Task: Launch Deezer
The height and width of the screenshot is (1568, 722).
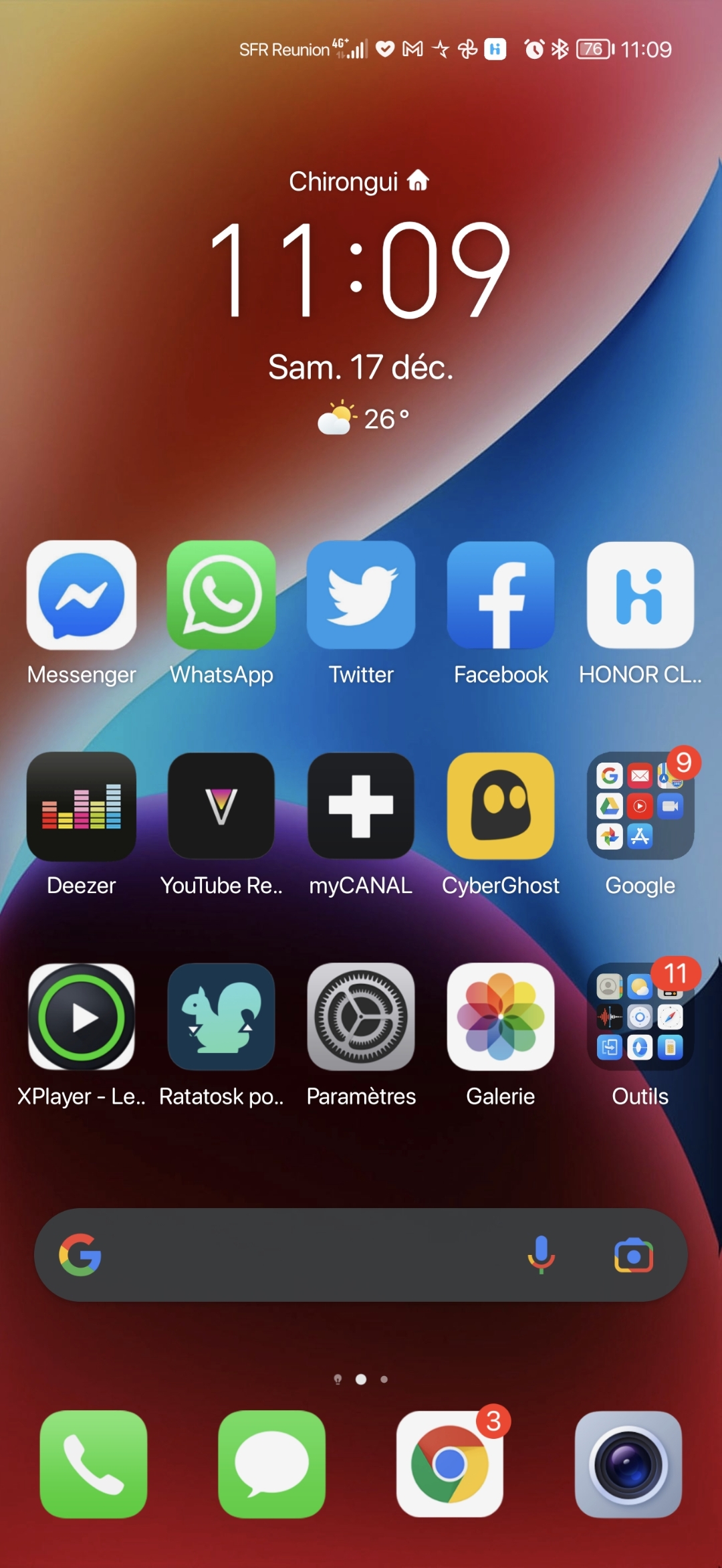Action: click(82, 806)
